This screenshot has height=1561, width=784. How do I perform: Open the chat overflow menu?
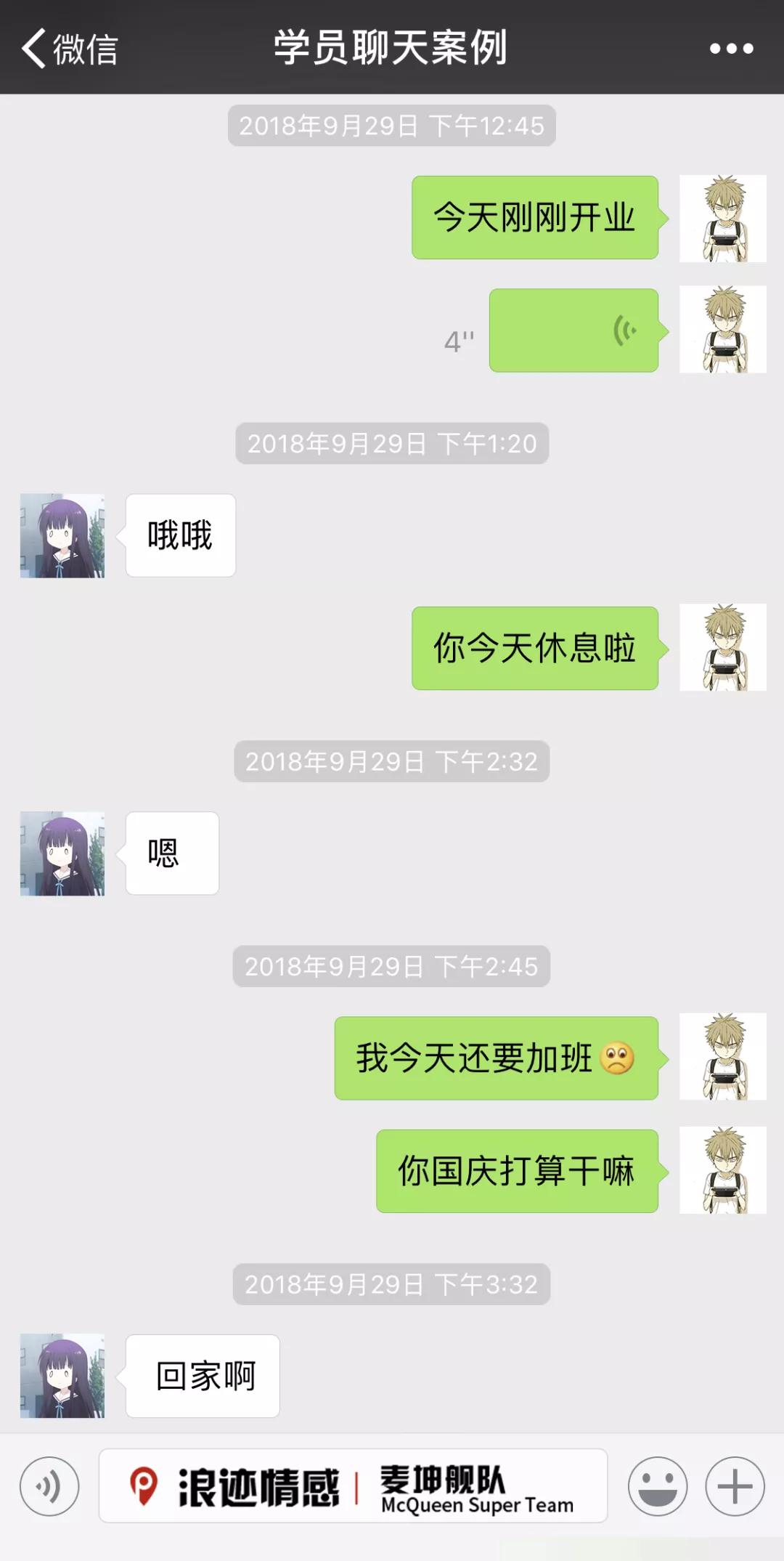tap(731, 49)
